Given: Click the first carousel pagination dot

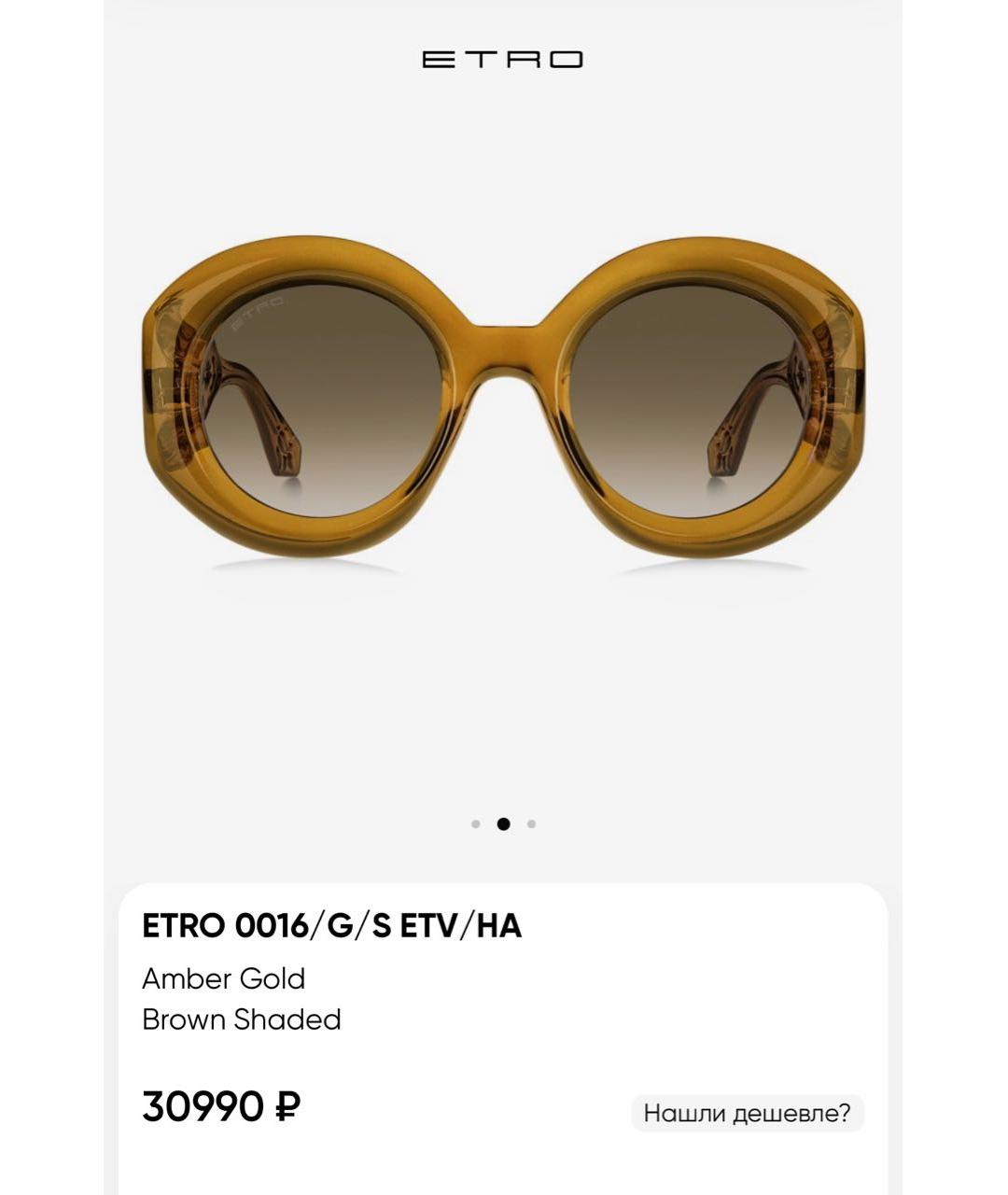Looking at the screenshot, I should pyautogui.click(x=477, y=823).
